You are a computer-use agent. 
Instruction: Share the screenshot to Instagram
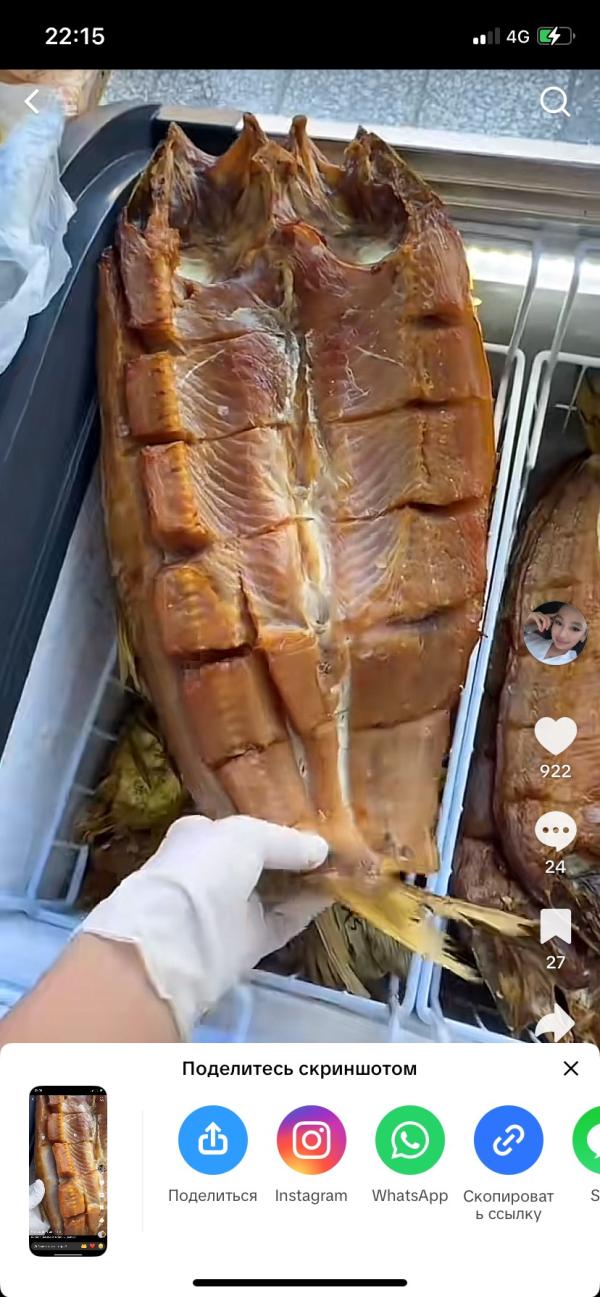(x=311, y=1141)
